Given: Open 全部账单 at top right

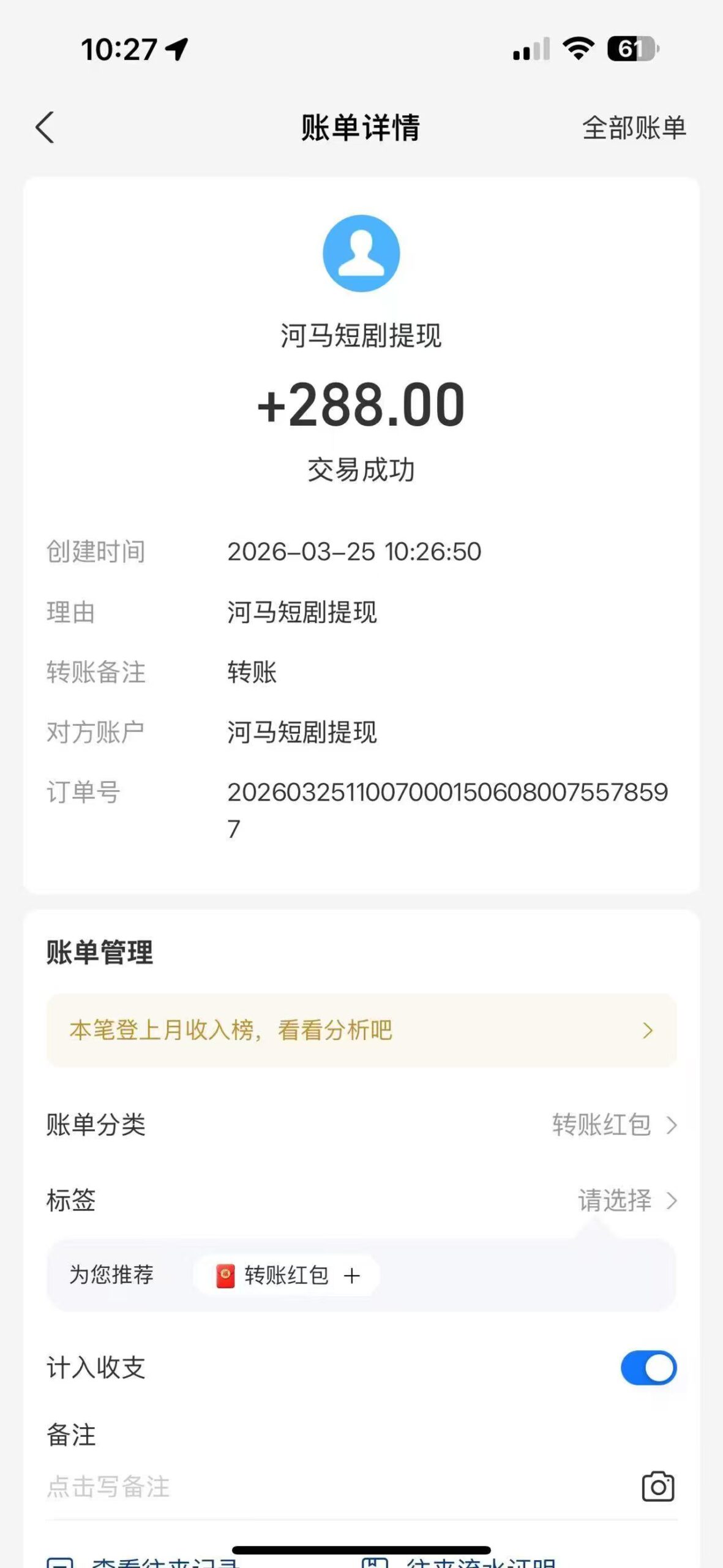Looking at the screenshot, I should [x=634, y=127].
